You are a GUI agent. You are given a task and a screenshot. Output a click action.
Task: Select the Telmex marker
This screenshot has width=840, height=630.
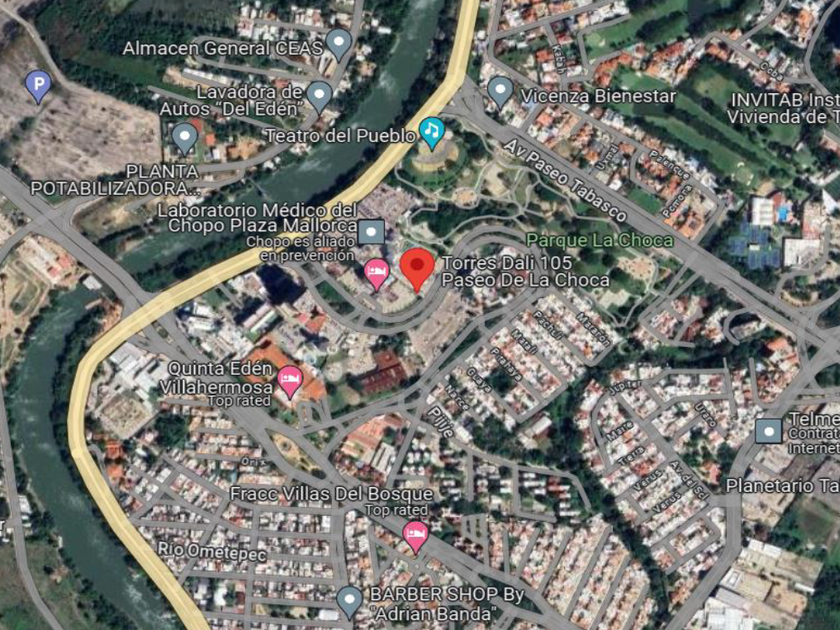click(768, 431)
